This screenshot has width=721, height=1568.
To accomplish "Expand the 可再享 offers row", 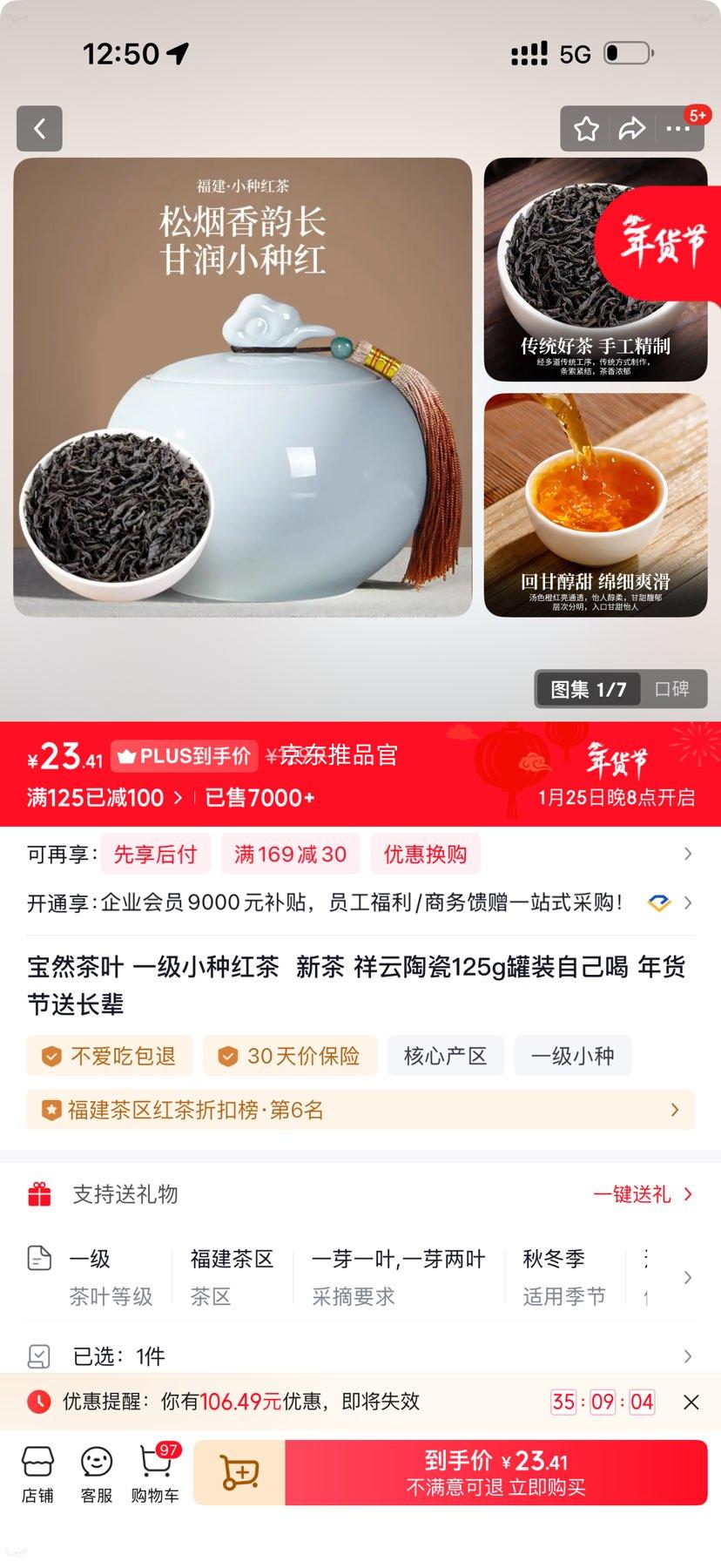I will 689,854.
